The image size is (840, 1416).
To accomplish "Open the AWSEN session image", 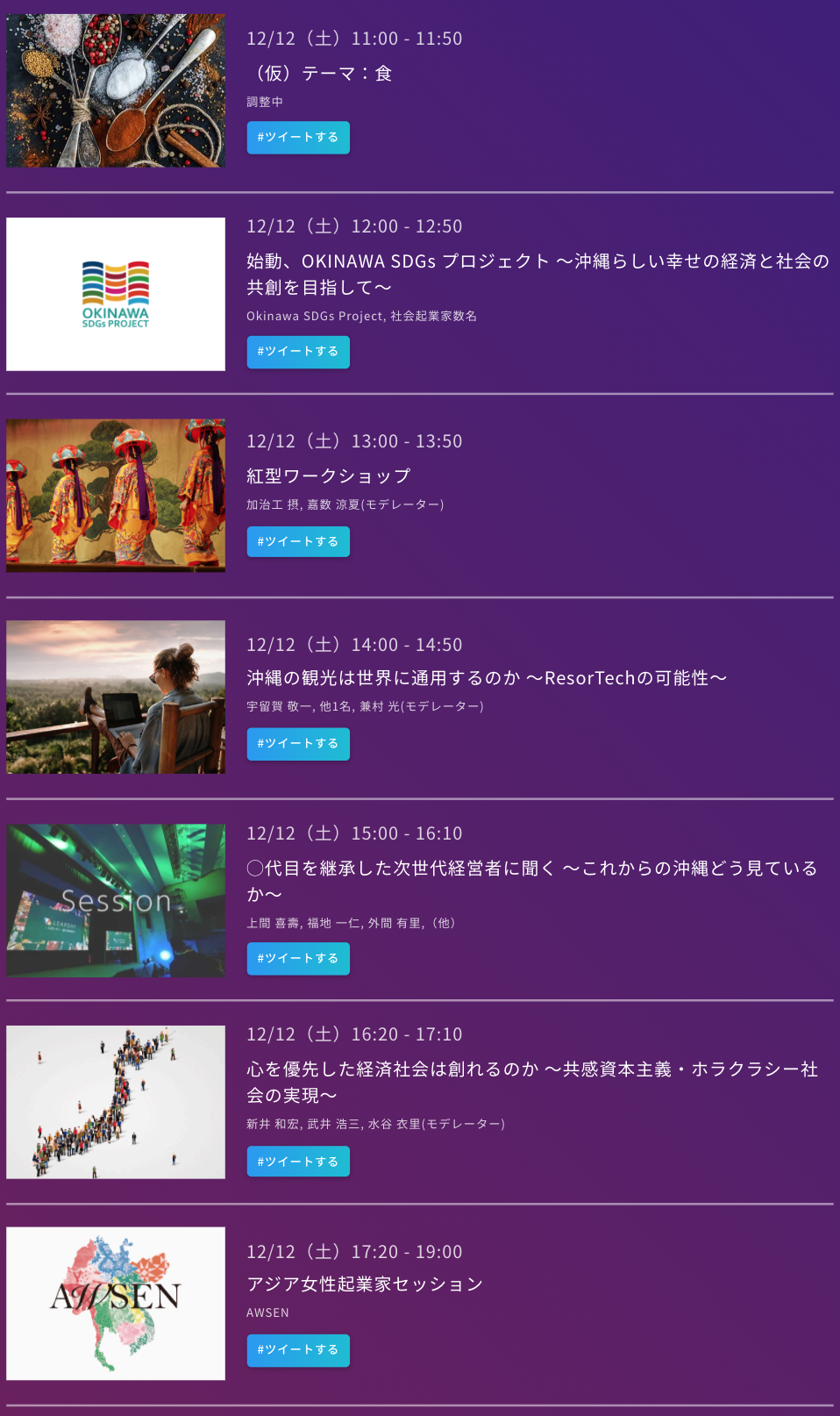I will tap(116, 1303).
